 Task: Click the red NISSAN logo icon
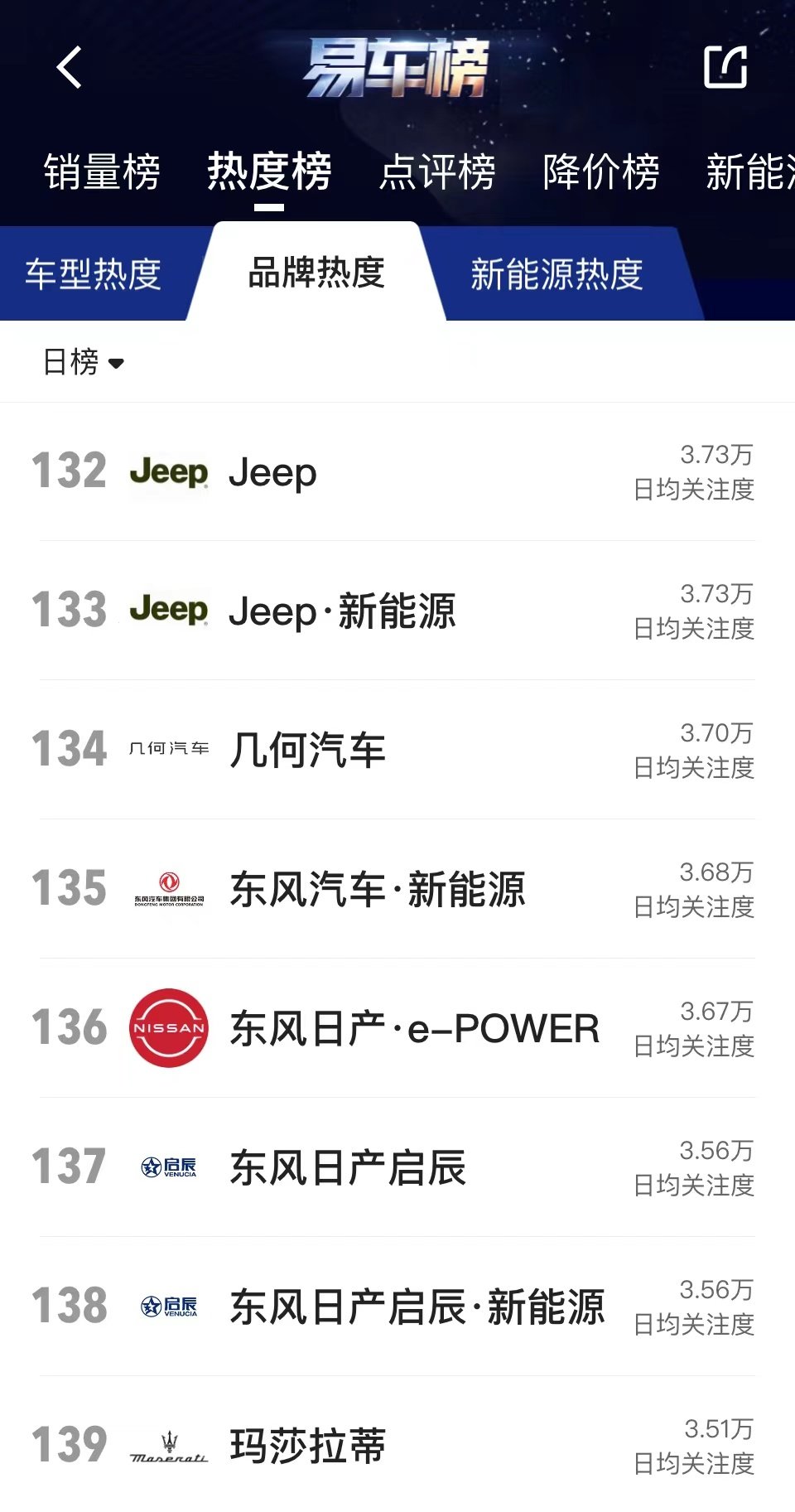click(170, 1027)
